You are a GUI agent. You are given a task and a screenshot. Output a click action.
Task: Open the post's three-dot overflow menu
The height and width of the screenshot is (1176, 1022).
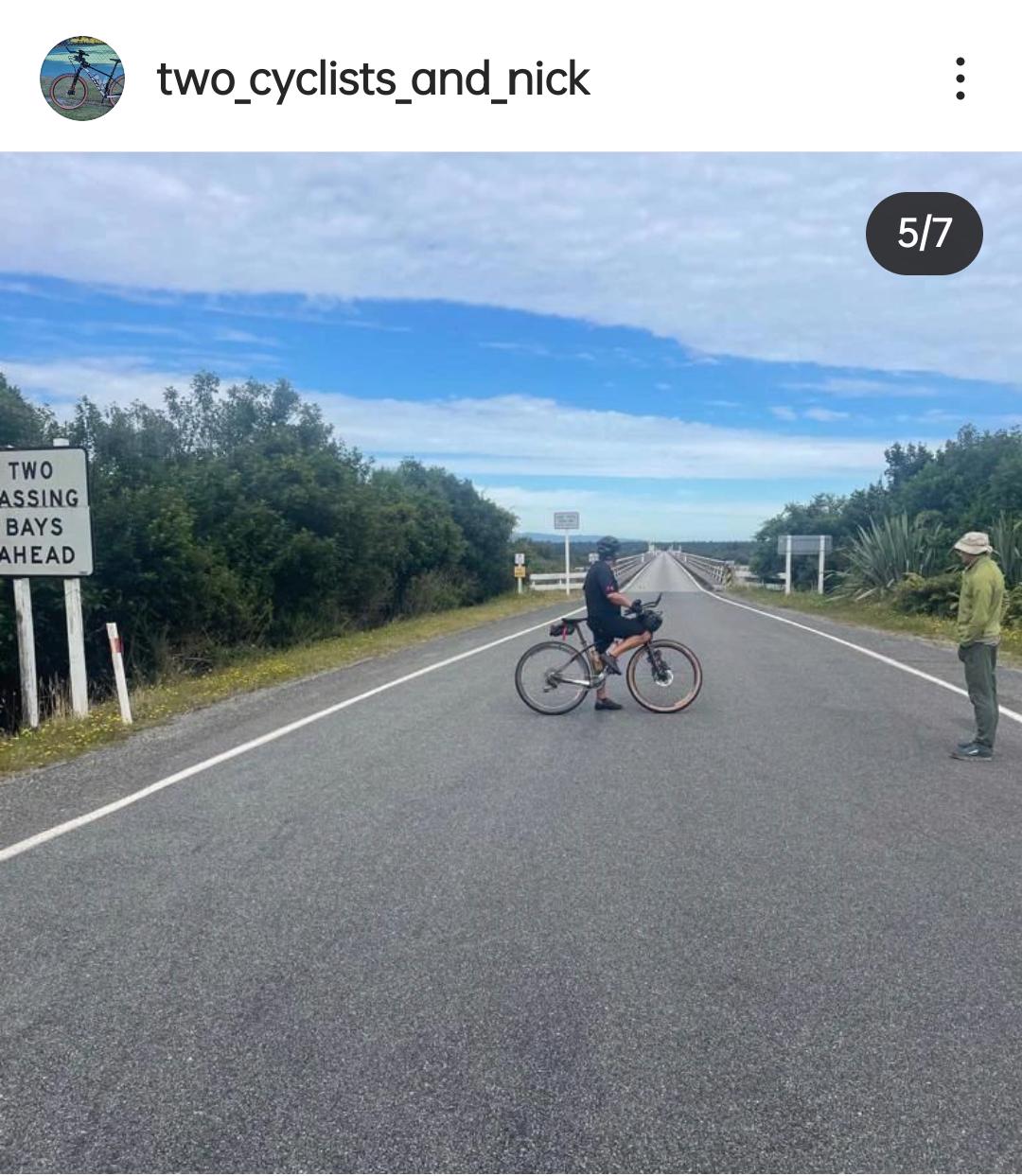[960, 79]
